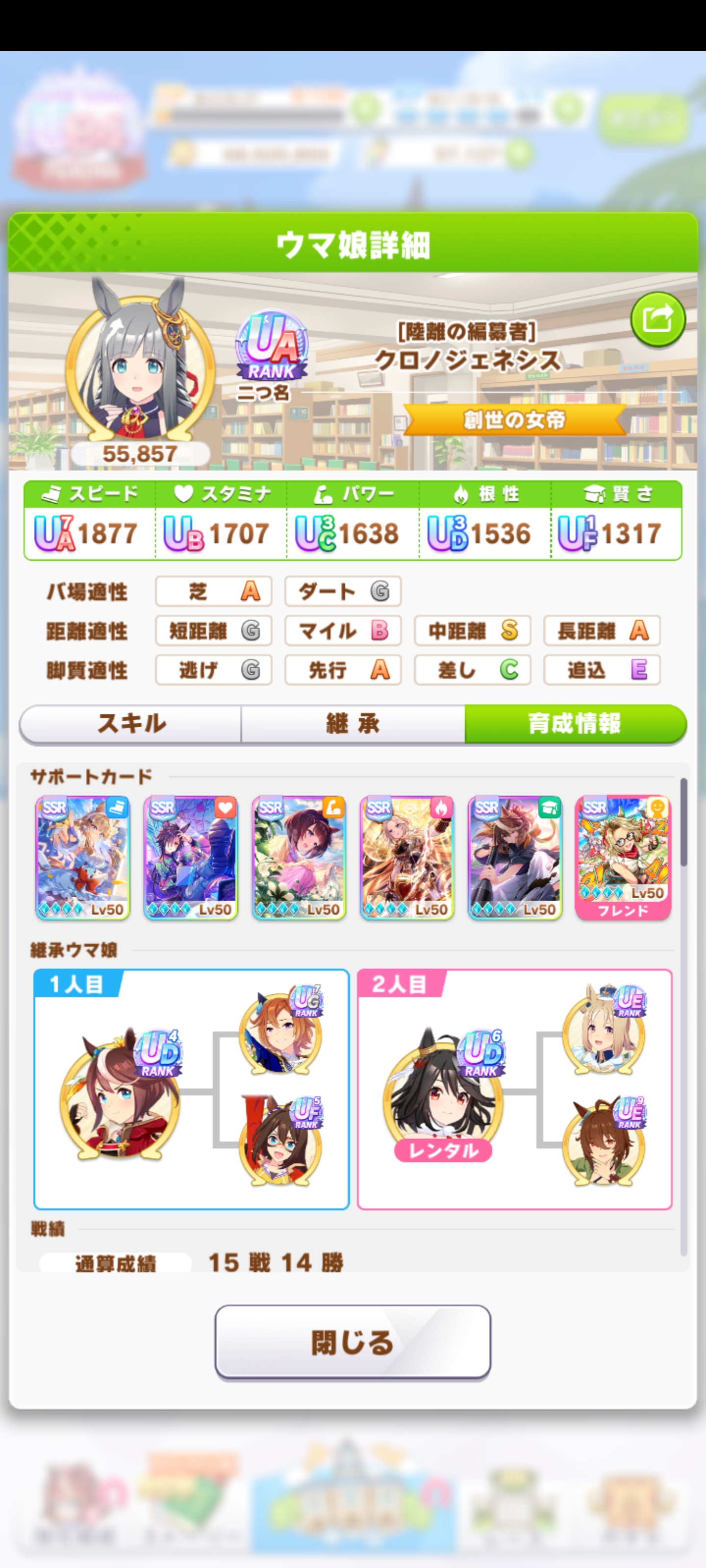The height and width of the screenshot is (1568, 706).
Task: Open the guts SSR support card
Action: (406, 857)
